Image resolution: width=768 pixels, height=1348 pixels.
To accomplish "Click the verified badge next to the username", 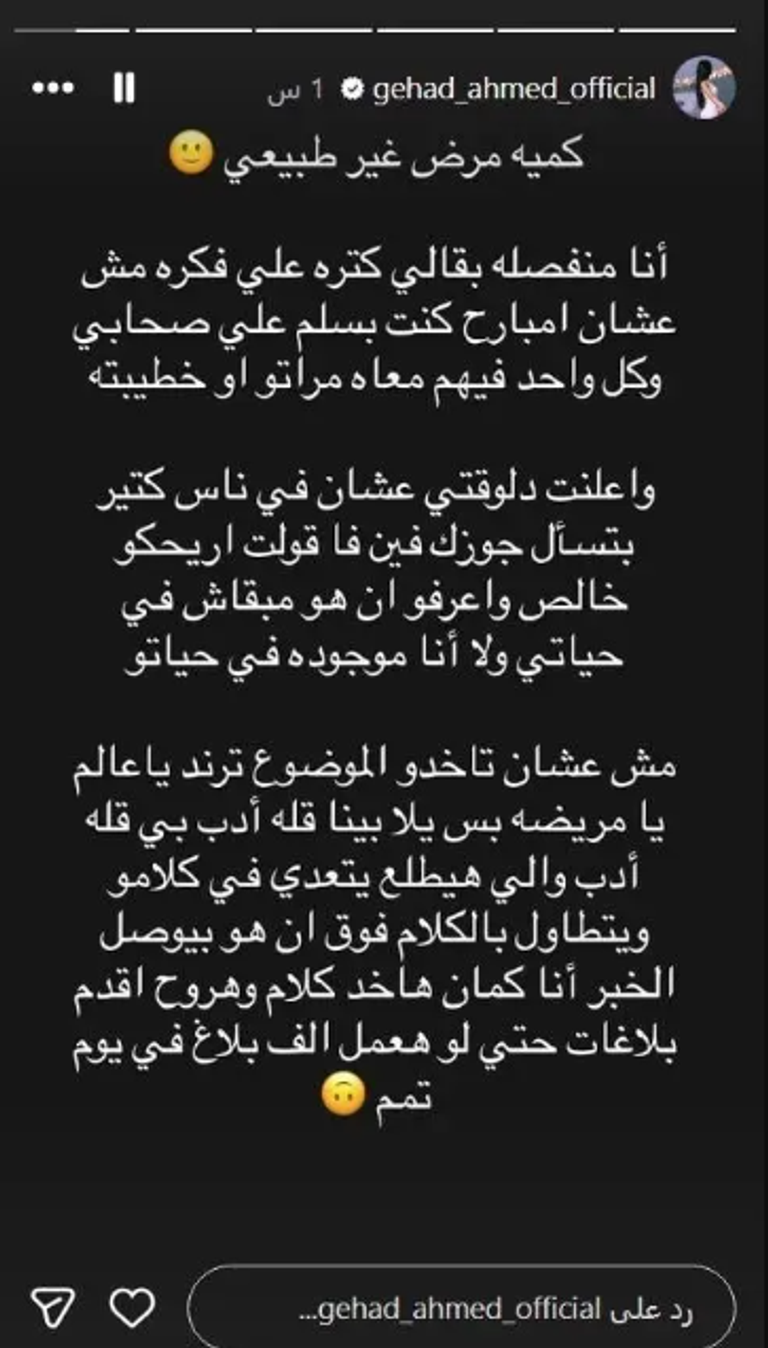I will pyautogui.click(x=352, y=88).
